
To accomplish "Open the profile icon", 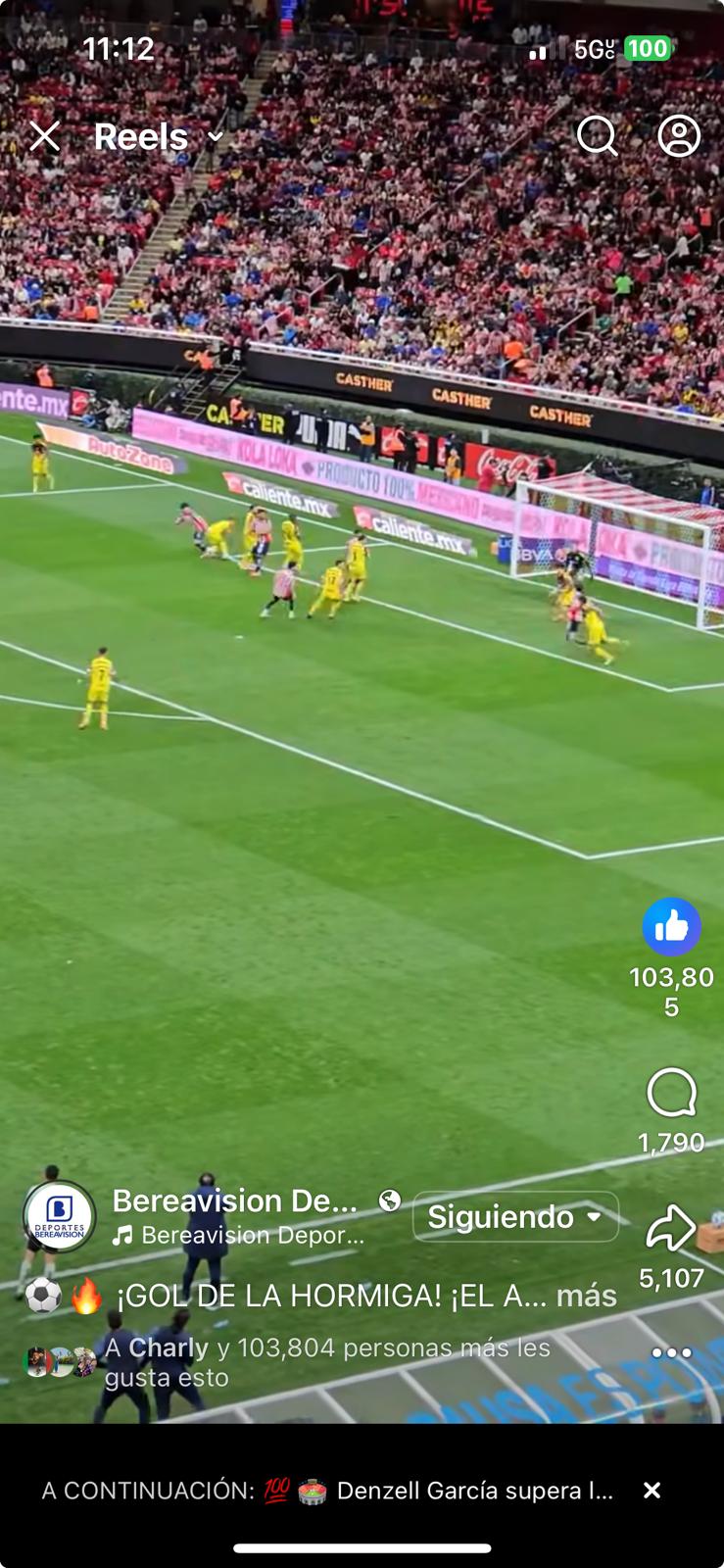I will click(x=679, y=136).
